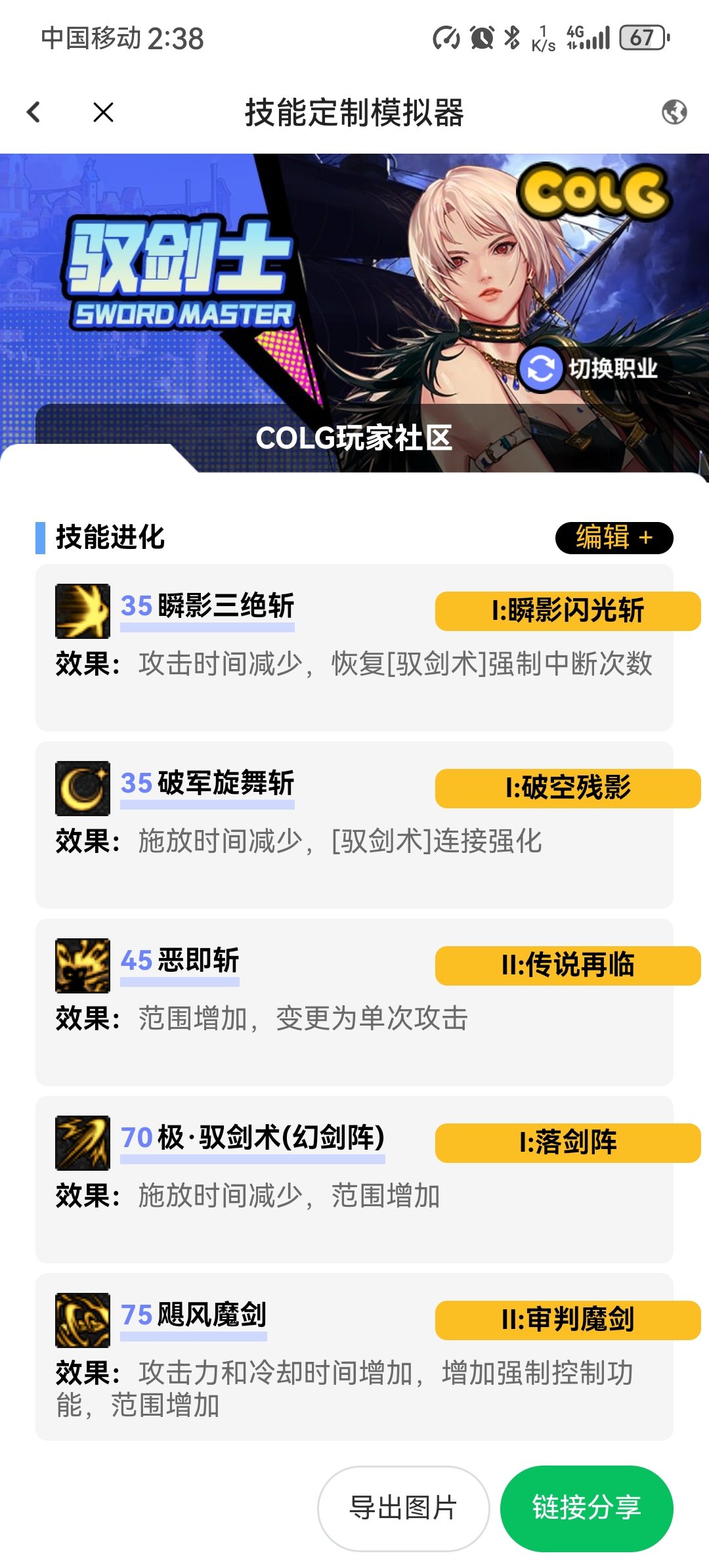Open skill link 35 破军旋舞斩

coord(207,783)
